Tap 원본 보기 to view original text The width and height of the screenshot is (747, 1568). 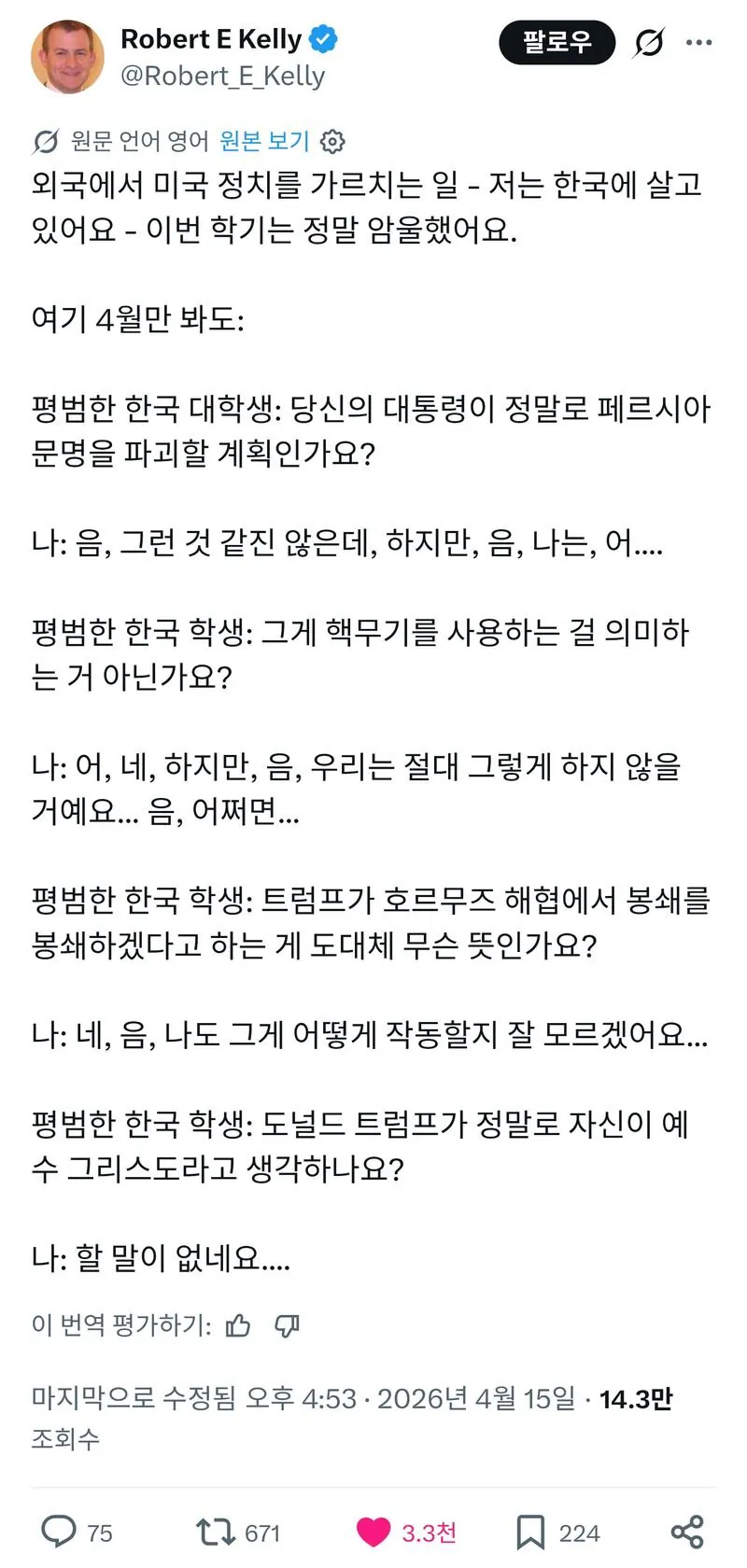coord(264,141)
